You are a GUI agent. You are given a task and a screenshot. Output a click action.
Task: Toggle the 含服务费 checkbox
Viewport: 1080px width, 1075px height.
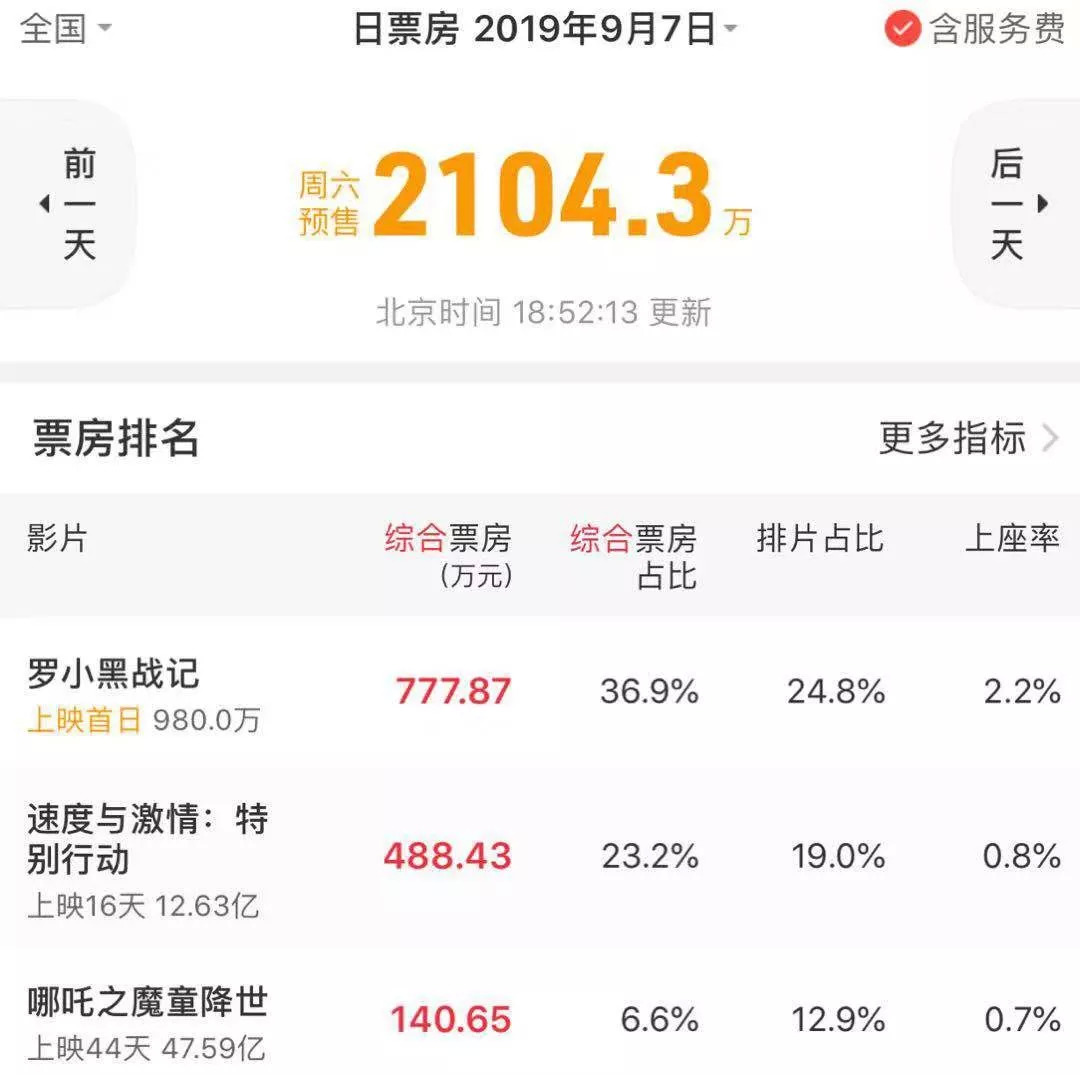(x=902, y=29)
